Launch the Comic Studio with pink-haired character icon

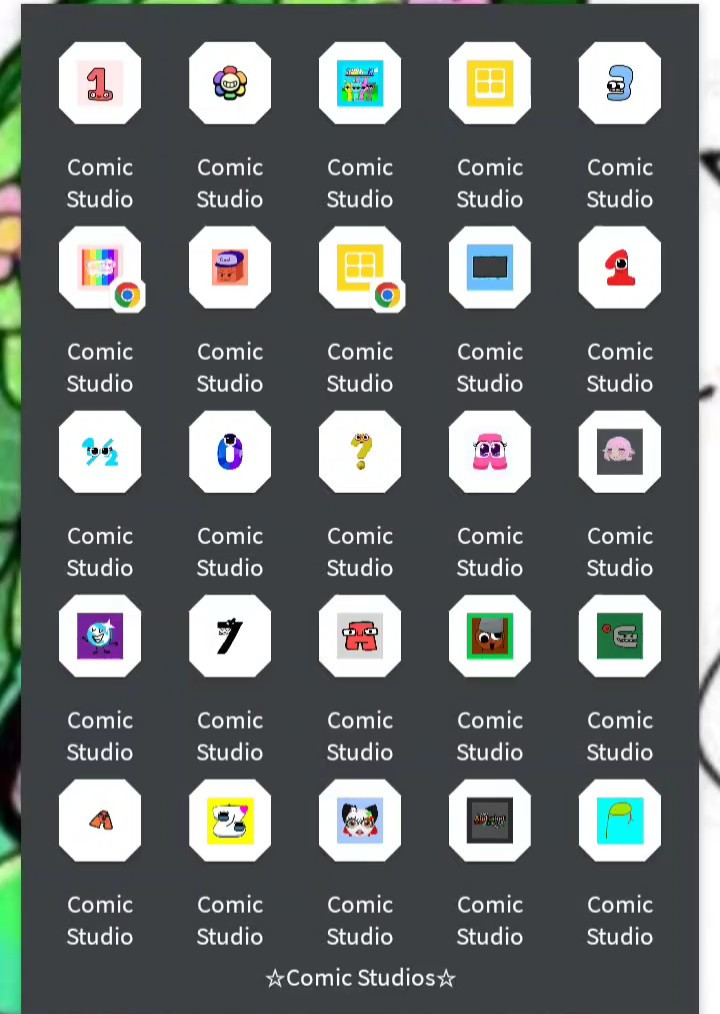tap(620, 452)
